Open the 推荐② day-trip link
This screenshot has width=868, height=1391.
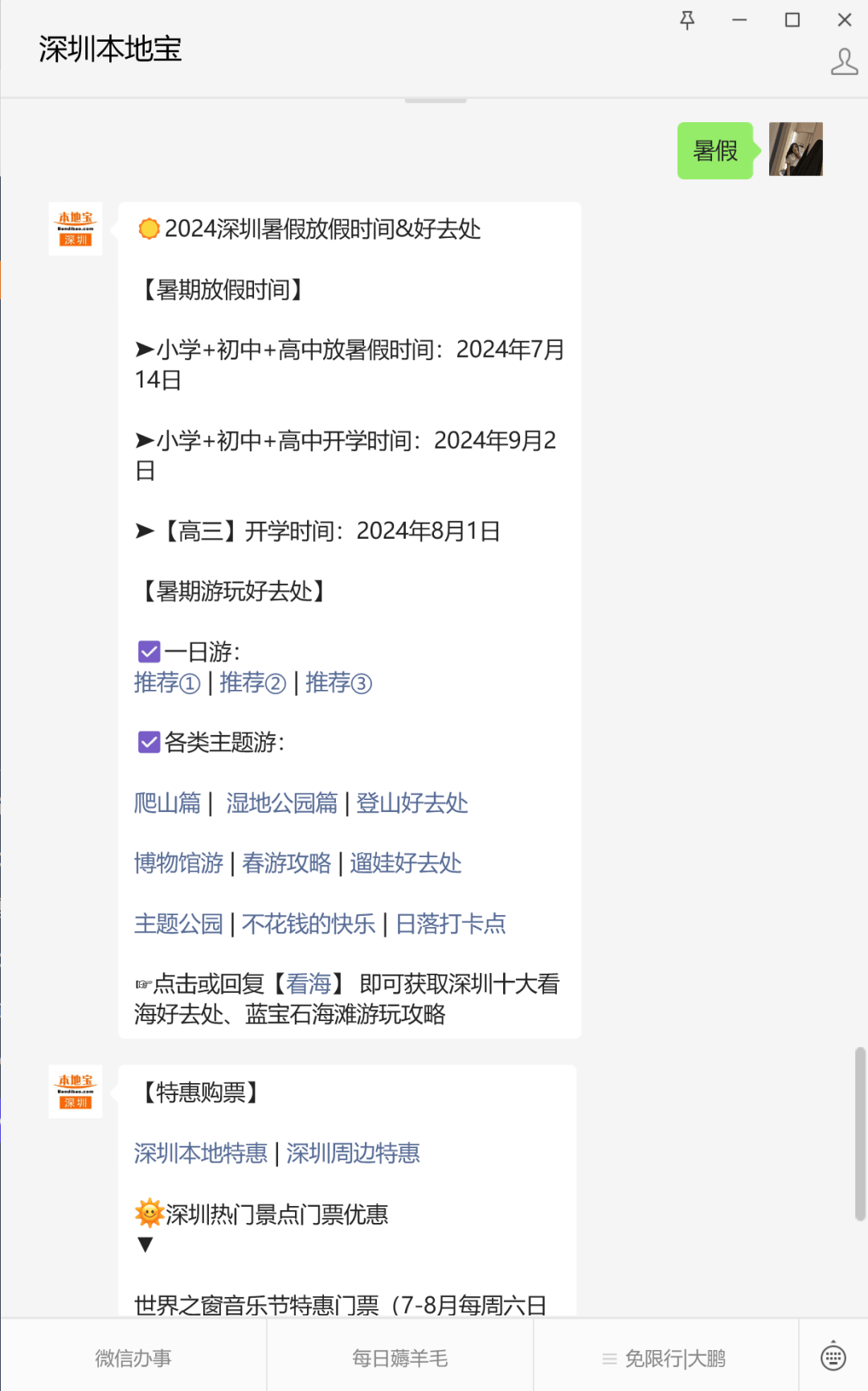click(252, 683)
